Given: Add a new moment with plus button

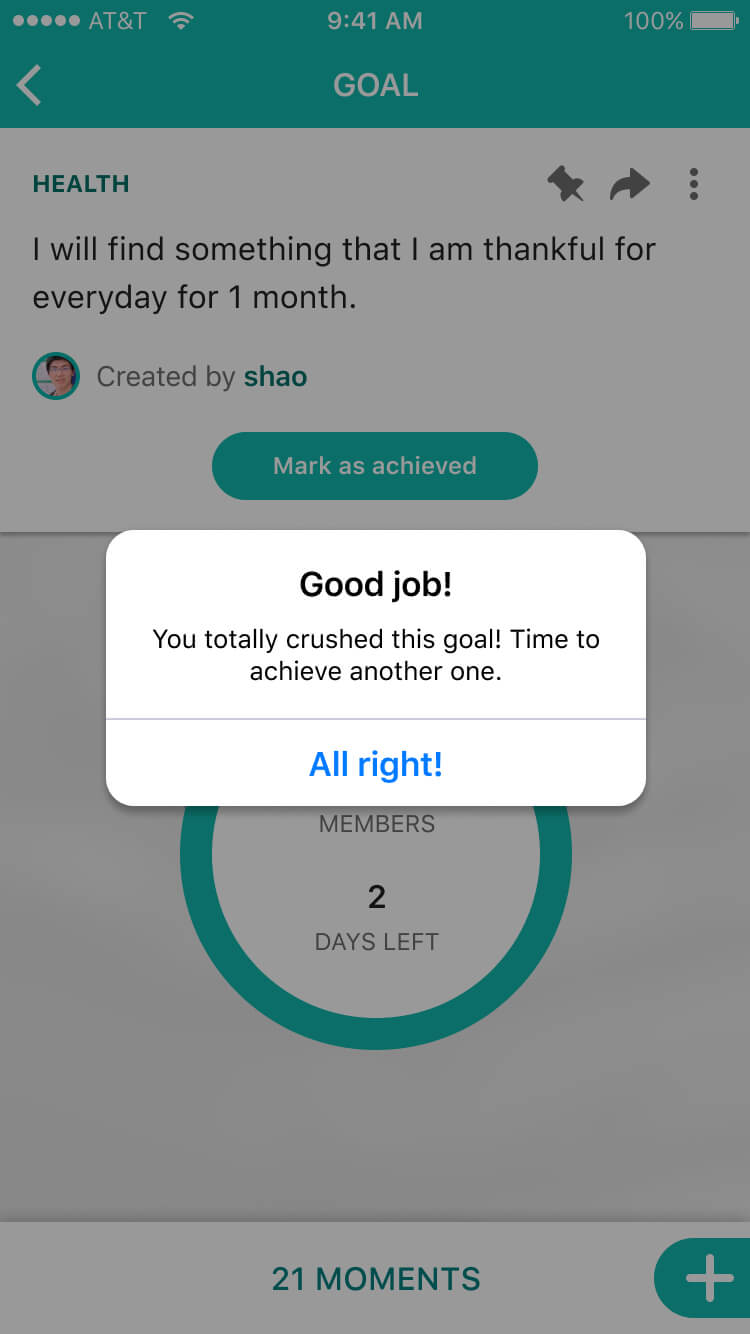Looking at the screenshot, I should [x=708, y=1278].
